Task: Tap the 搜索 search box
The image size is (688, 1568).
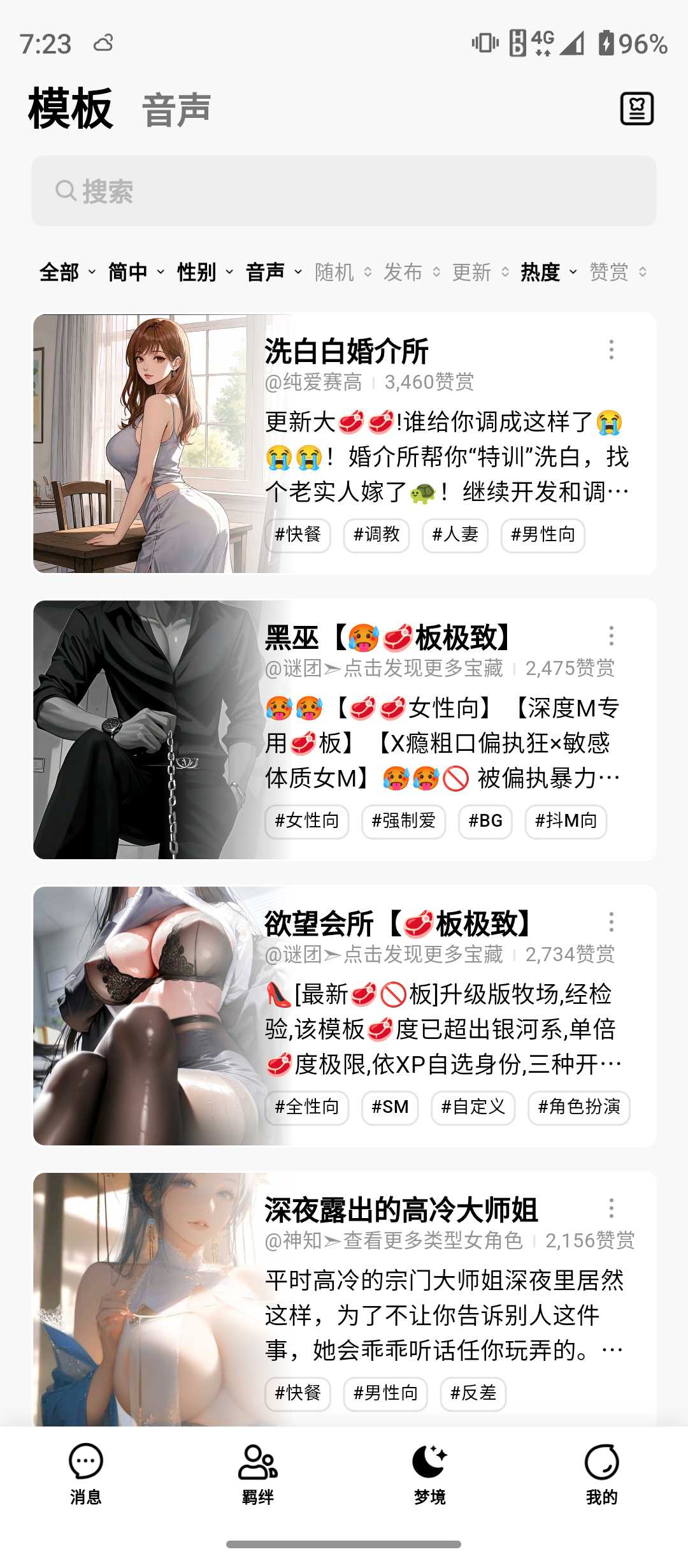Action: click(344, 191)
